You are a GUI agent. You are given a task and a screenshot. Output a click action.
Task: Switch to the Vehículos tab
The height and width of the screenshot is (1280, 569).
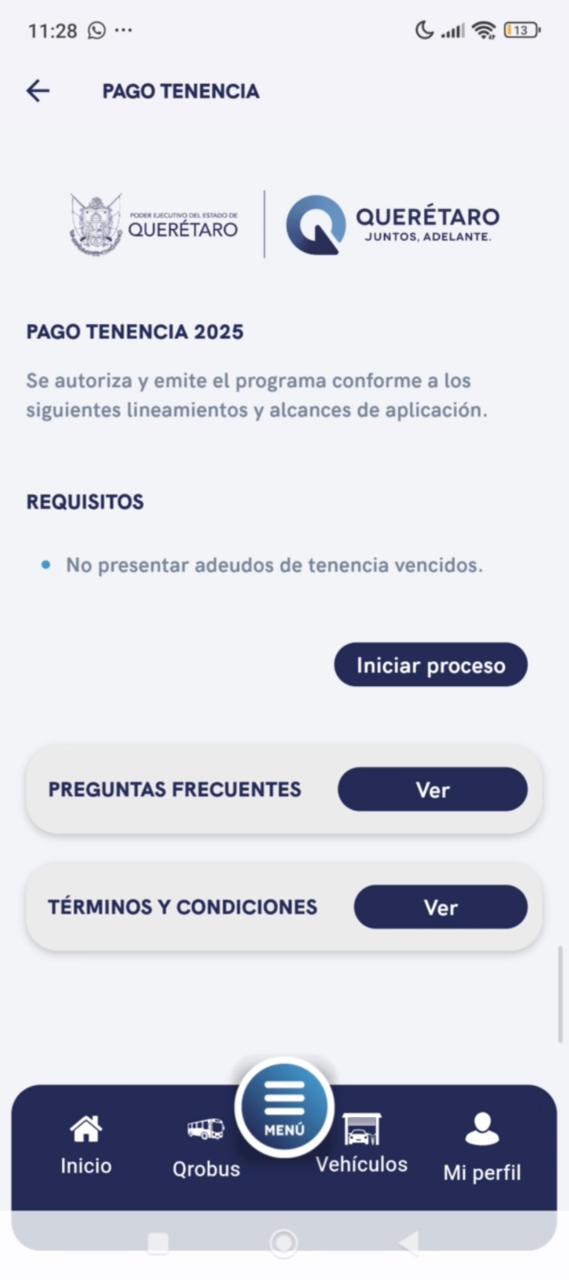click(x=362, y=1145)
